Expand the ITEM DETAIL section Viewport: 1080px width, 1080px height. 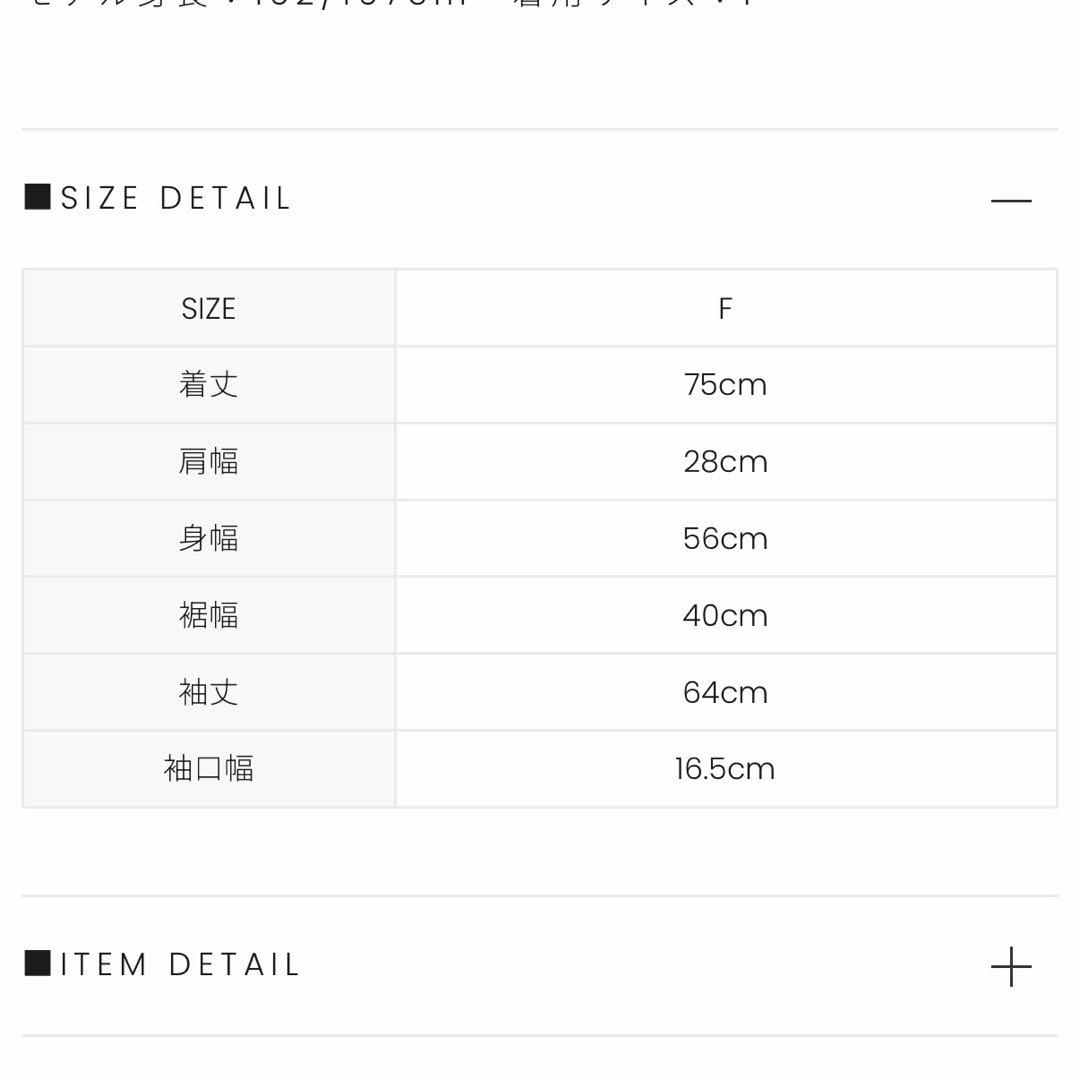[x=1010, y=966]
